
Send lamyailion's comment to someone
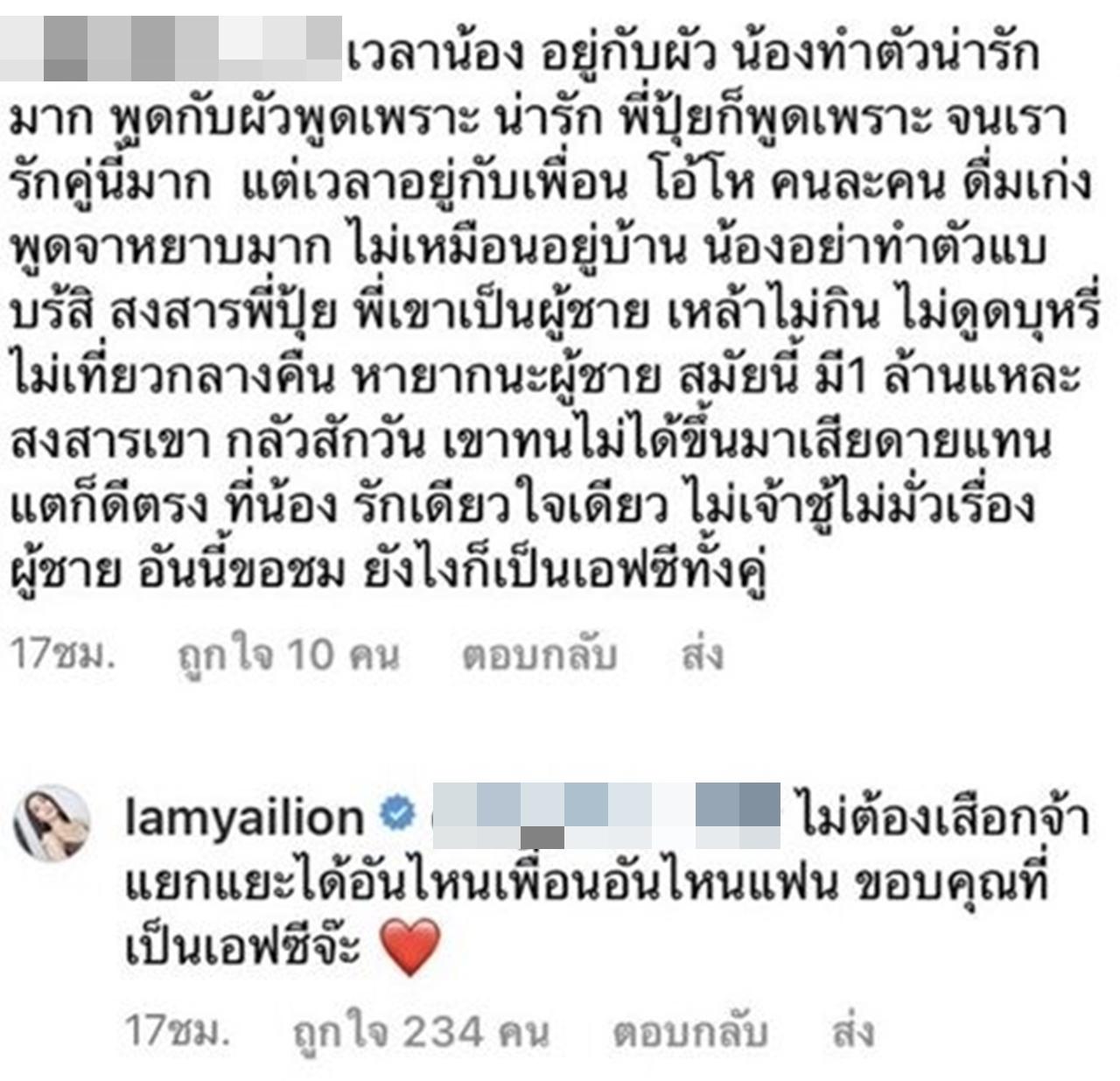852,1032
